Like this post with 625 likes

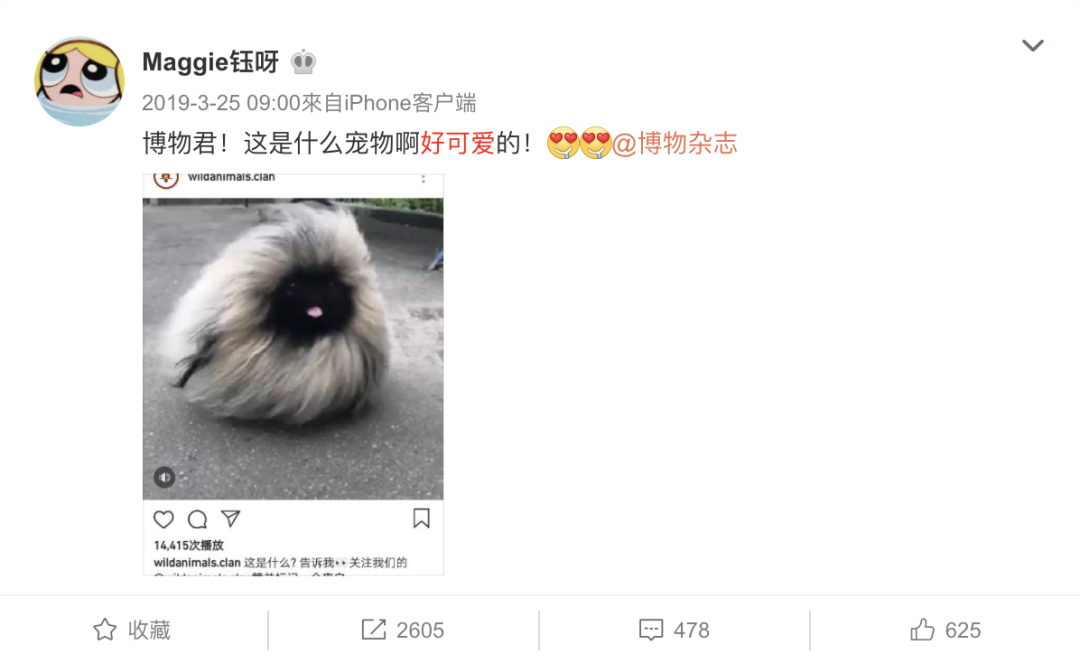945,630
